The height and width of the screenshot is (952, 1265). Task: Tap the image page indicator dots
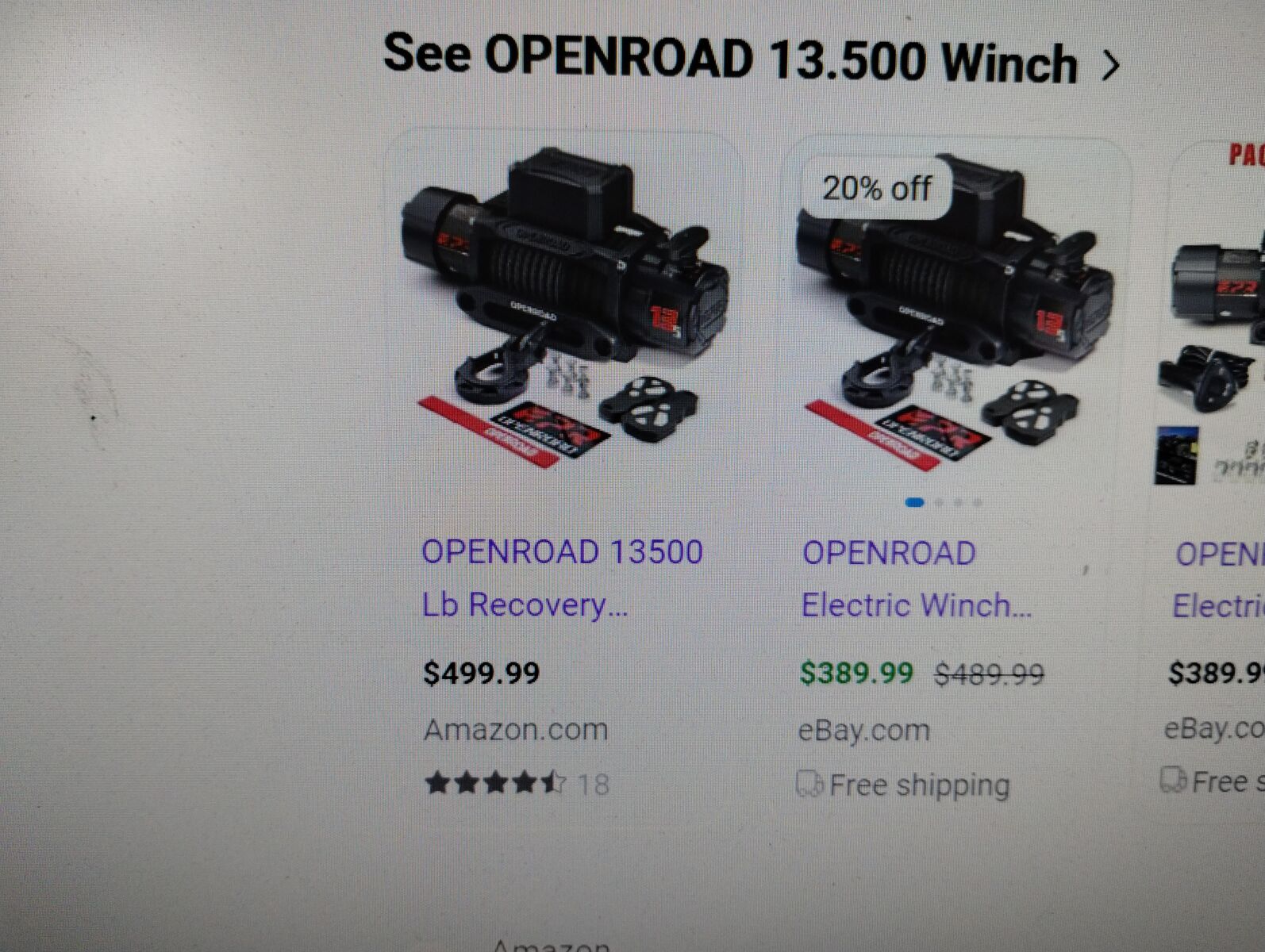pyautogui.click(x=944, y=502)
